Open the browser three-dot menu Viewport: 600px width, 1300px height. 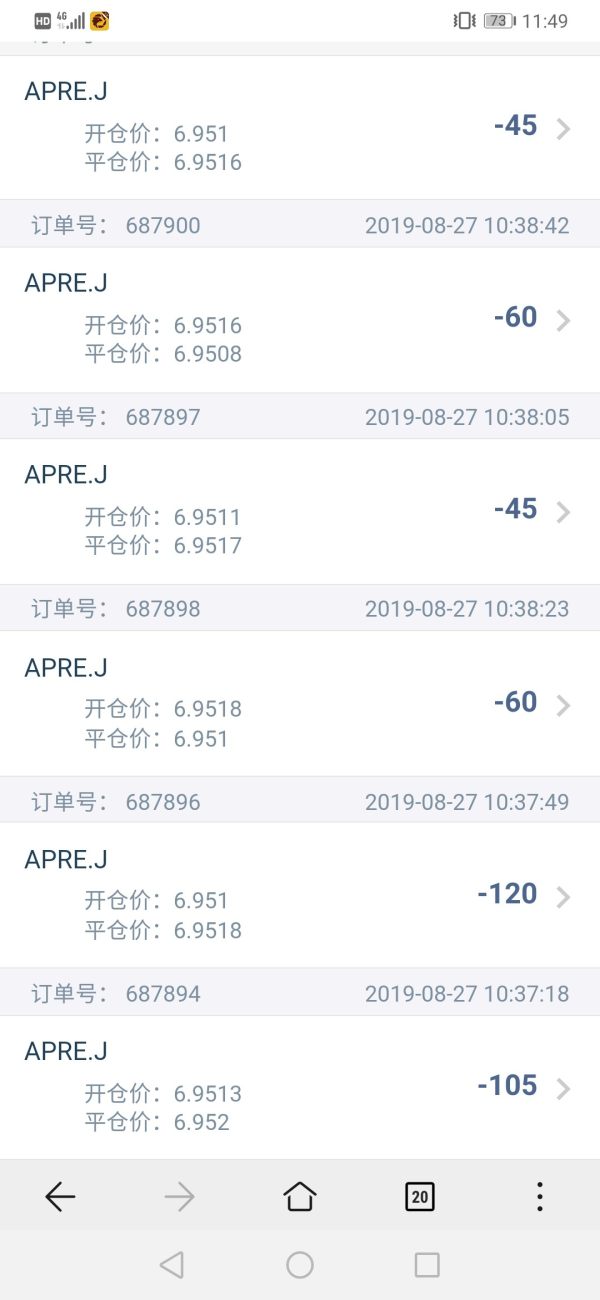point(539,1196)
